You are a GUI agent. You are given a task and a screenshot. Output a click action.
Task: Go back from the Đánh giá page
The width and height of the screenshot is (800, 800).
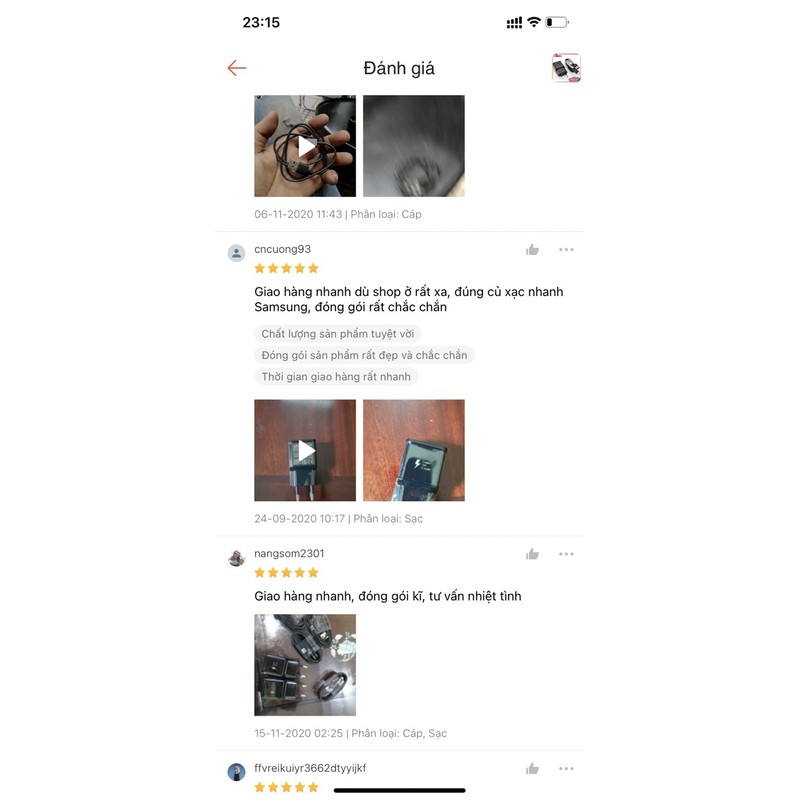237,68
